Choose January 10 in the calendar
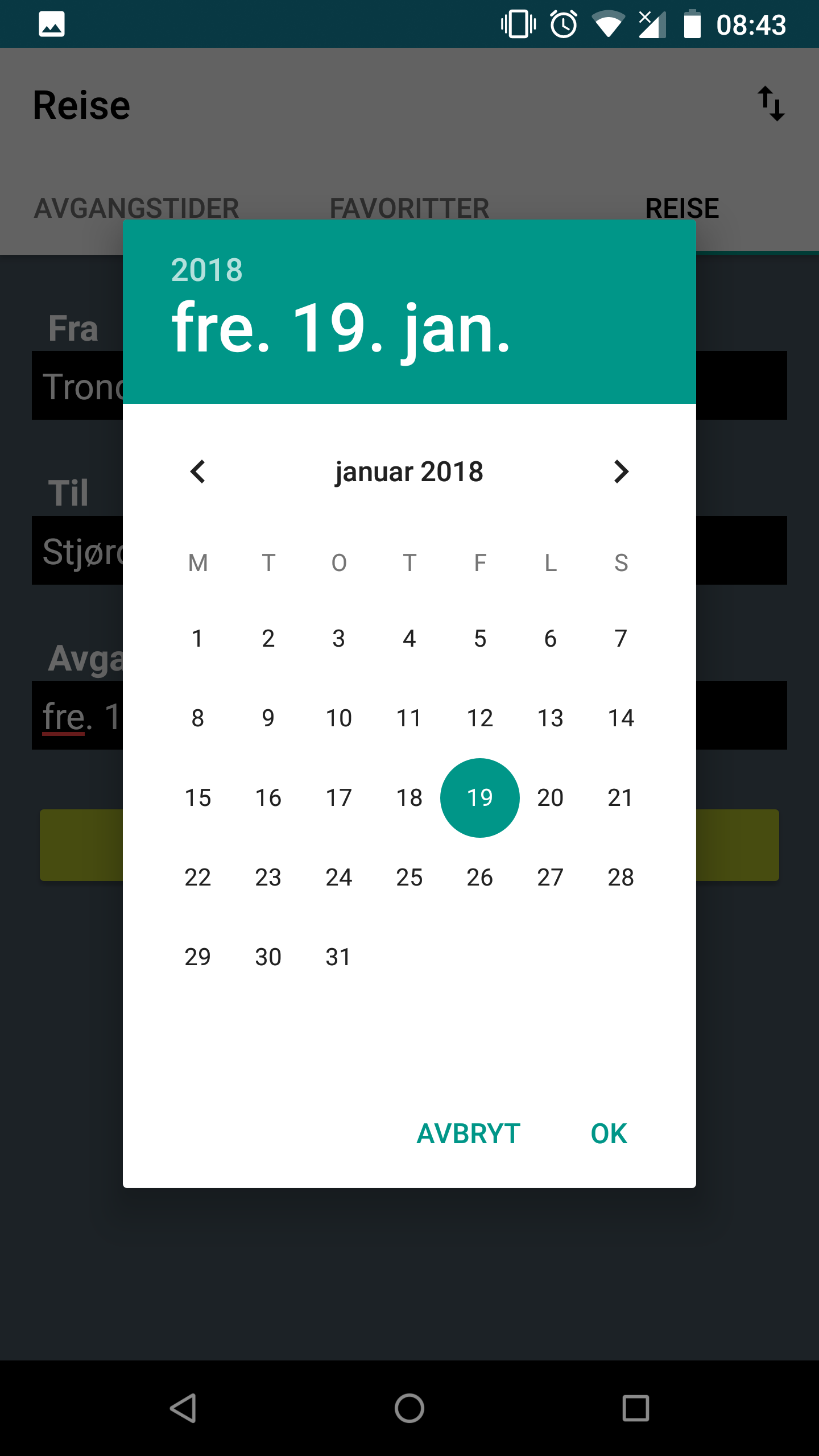819x1456 pixels. point(339,718)
